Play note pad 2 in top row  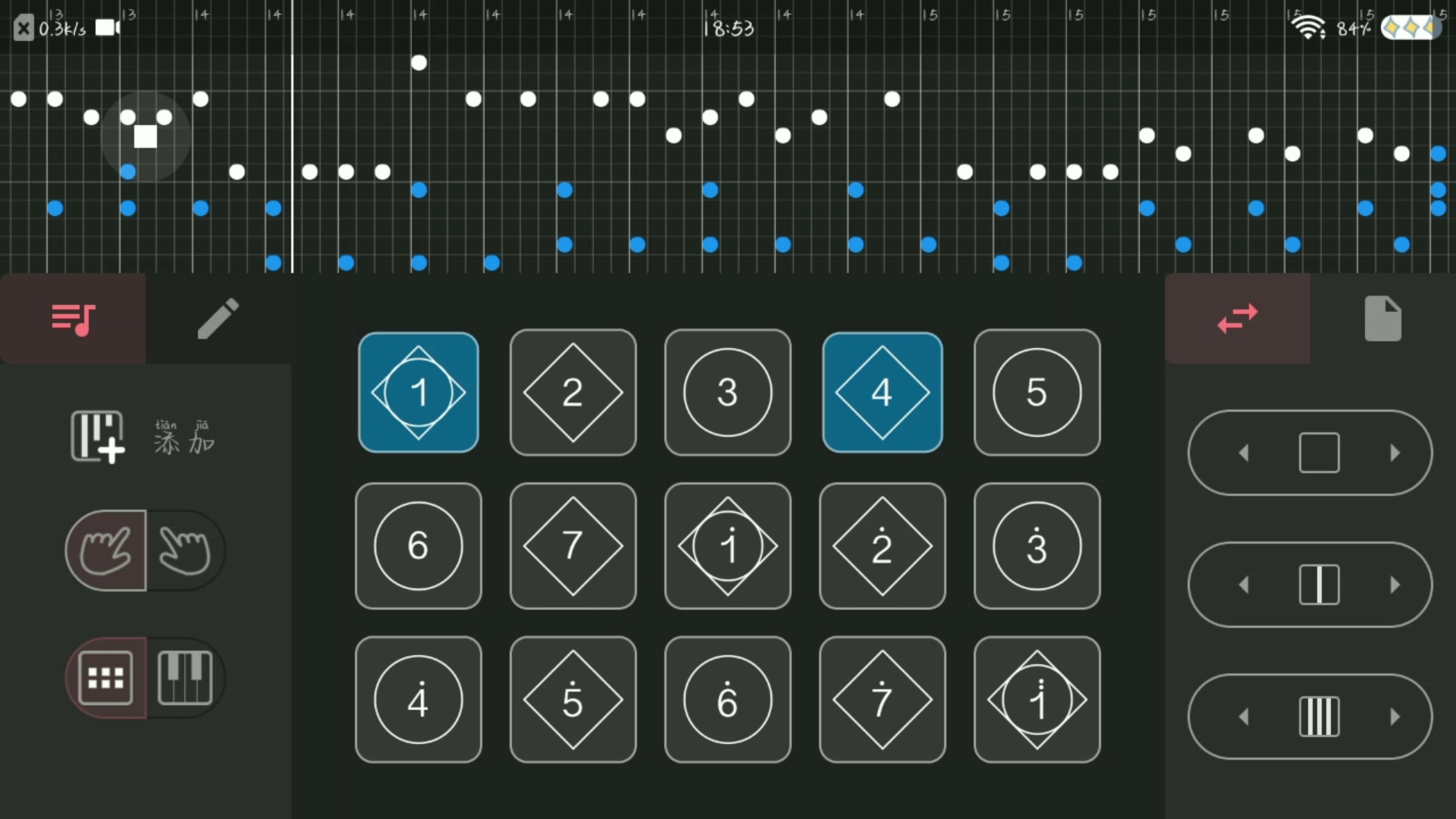573,392
